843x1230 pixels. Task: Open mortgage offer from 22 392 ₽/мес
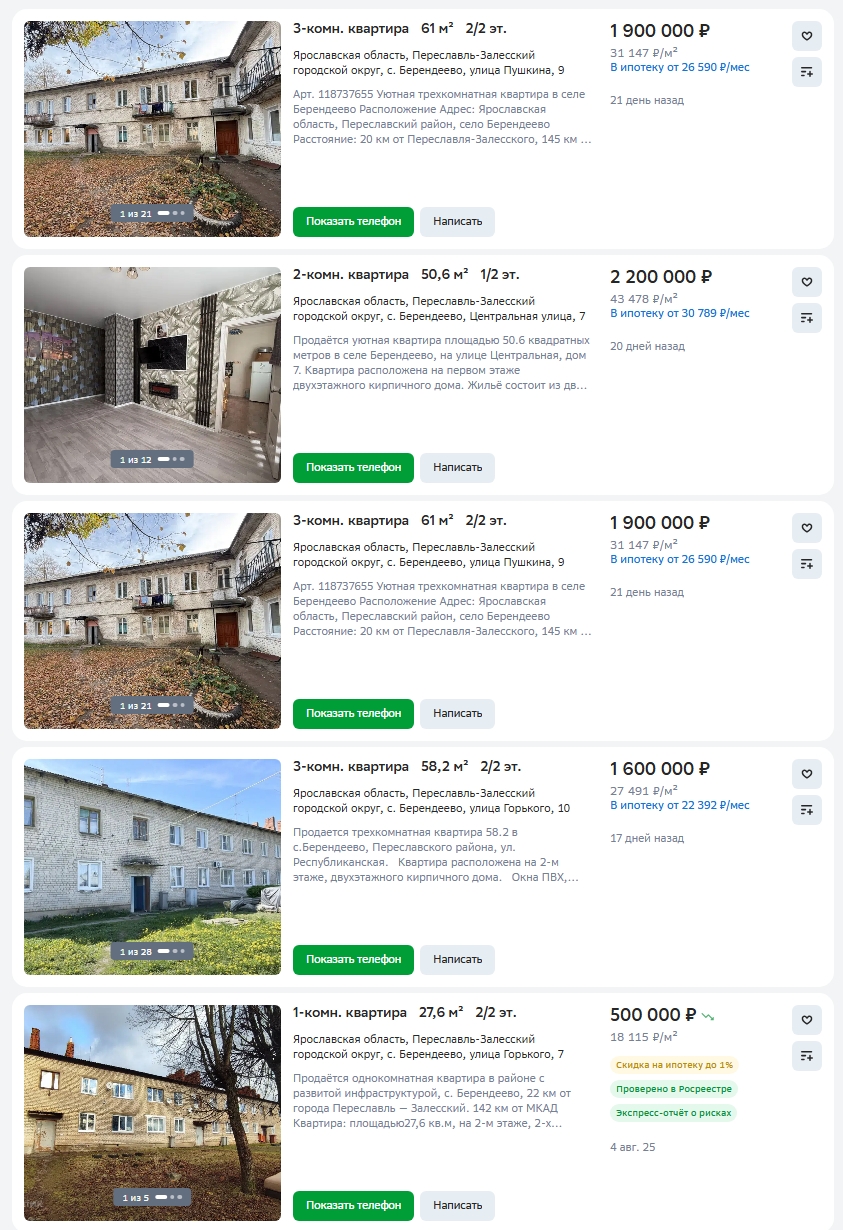click(x=679, y=805)
